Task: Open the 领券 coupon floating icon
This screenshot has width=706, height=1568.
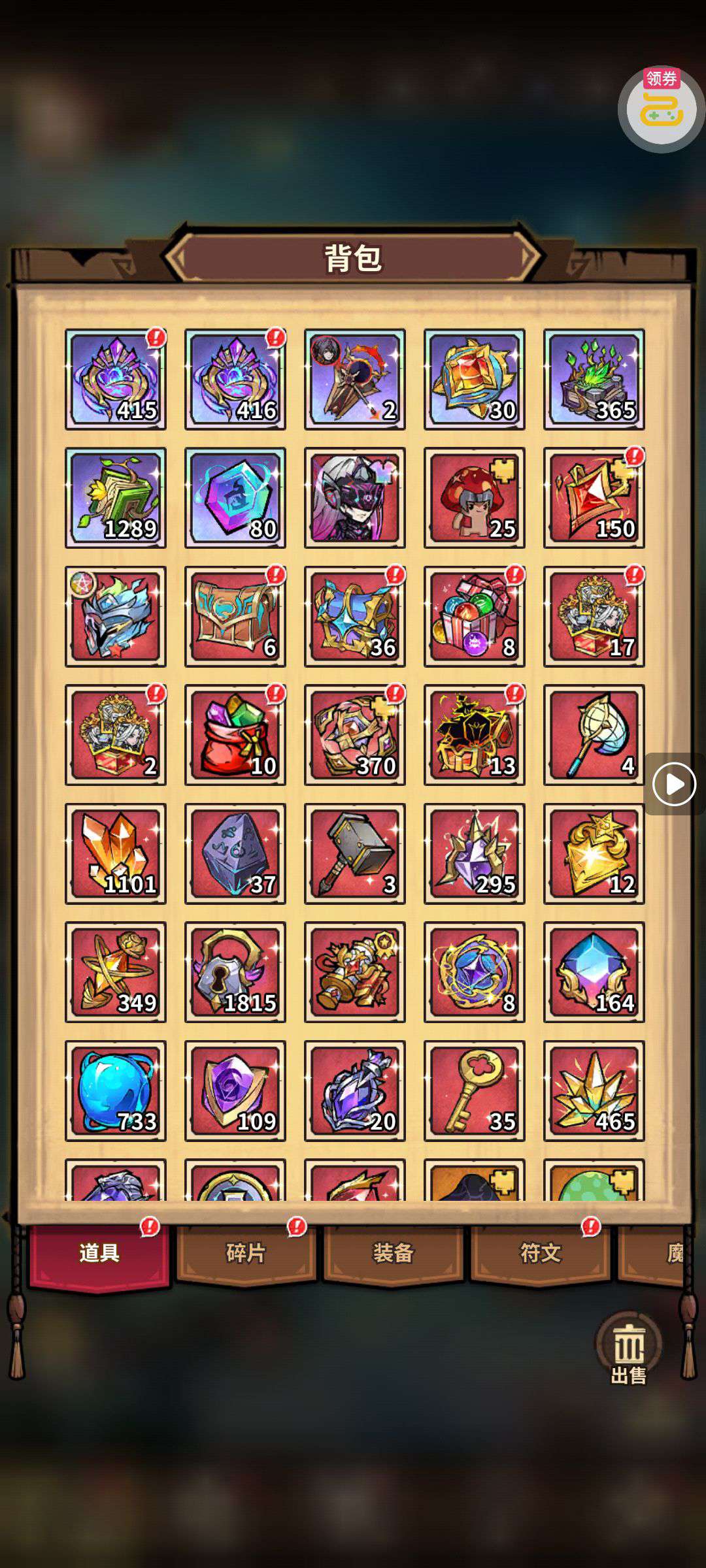Action: coord(661,109)
